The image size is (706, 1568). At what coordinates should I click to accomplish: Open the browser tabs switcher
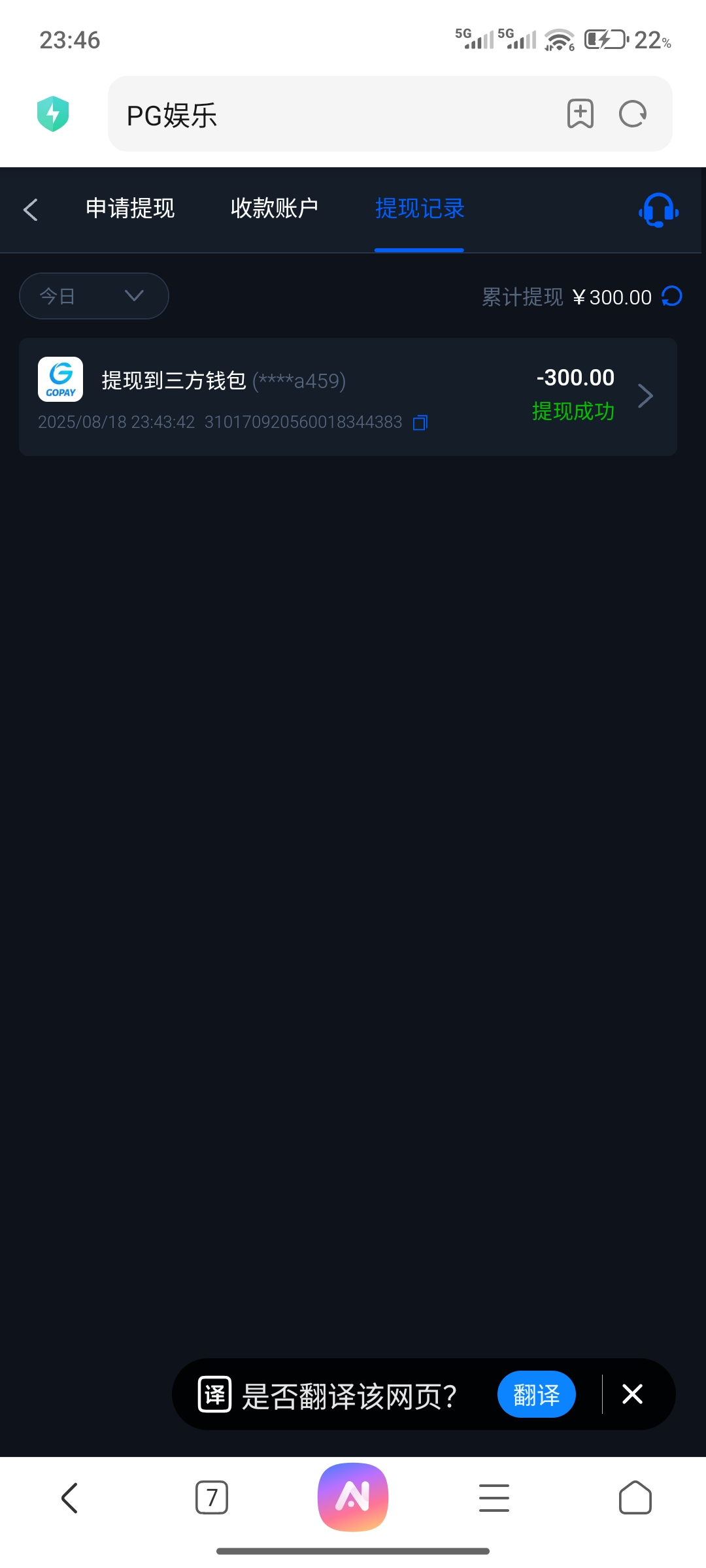212,1497
